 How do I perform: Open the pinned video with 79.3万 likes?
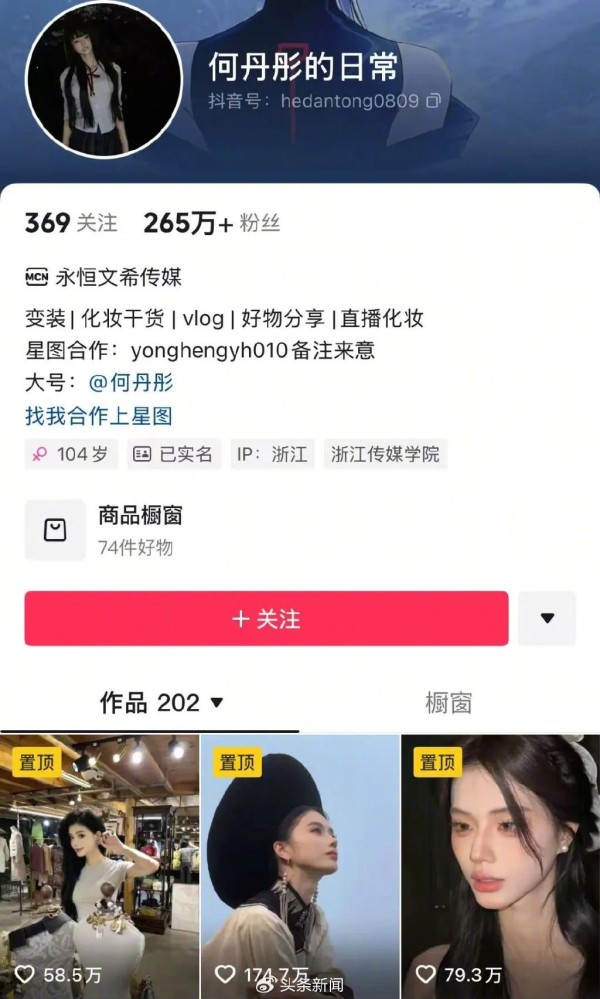coord(501,866)
